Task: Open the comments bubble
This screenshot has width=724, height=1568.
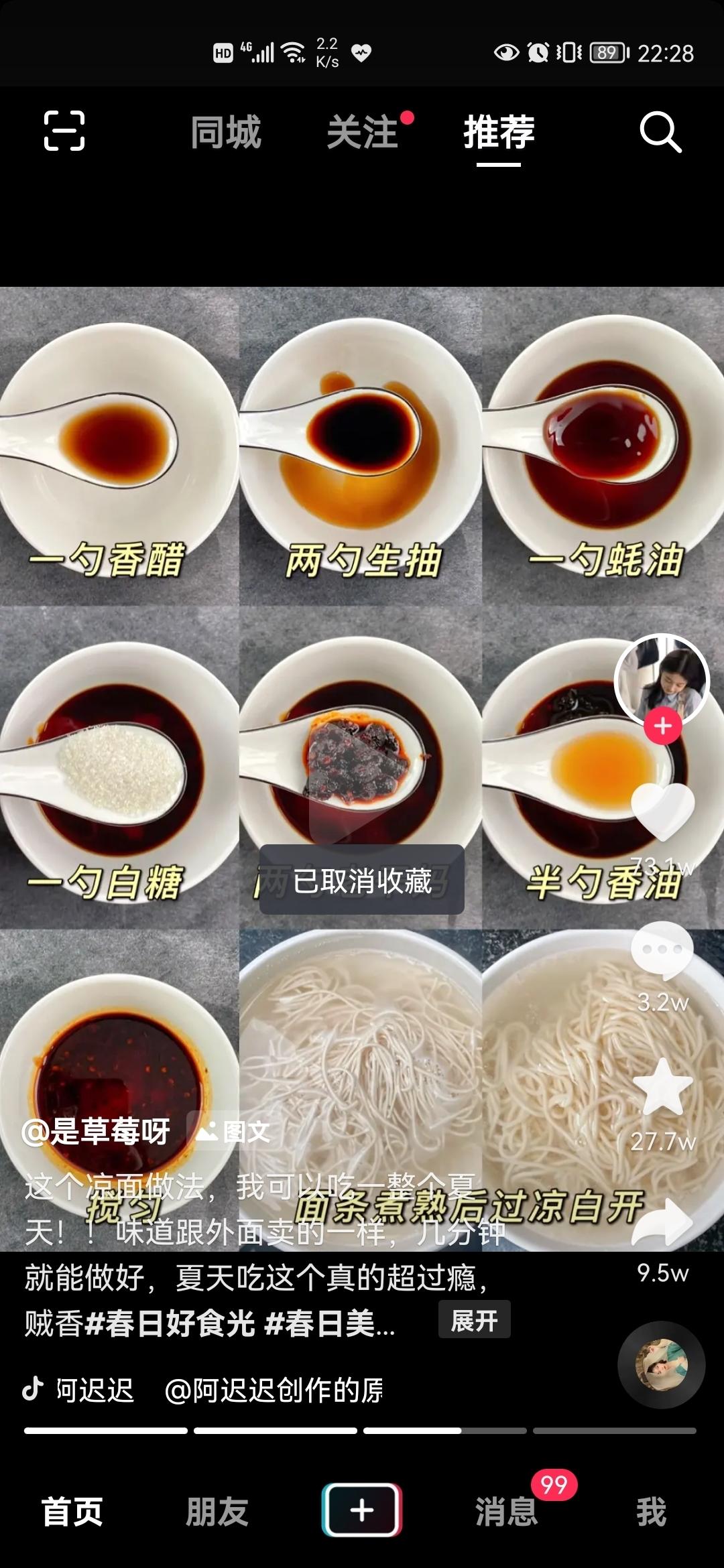Action: (662, 950)
